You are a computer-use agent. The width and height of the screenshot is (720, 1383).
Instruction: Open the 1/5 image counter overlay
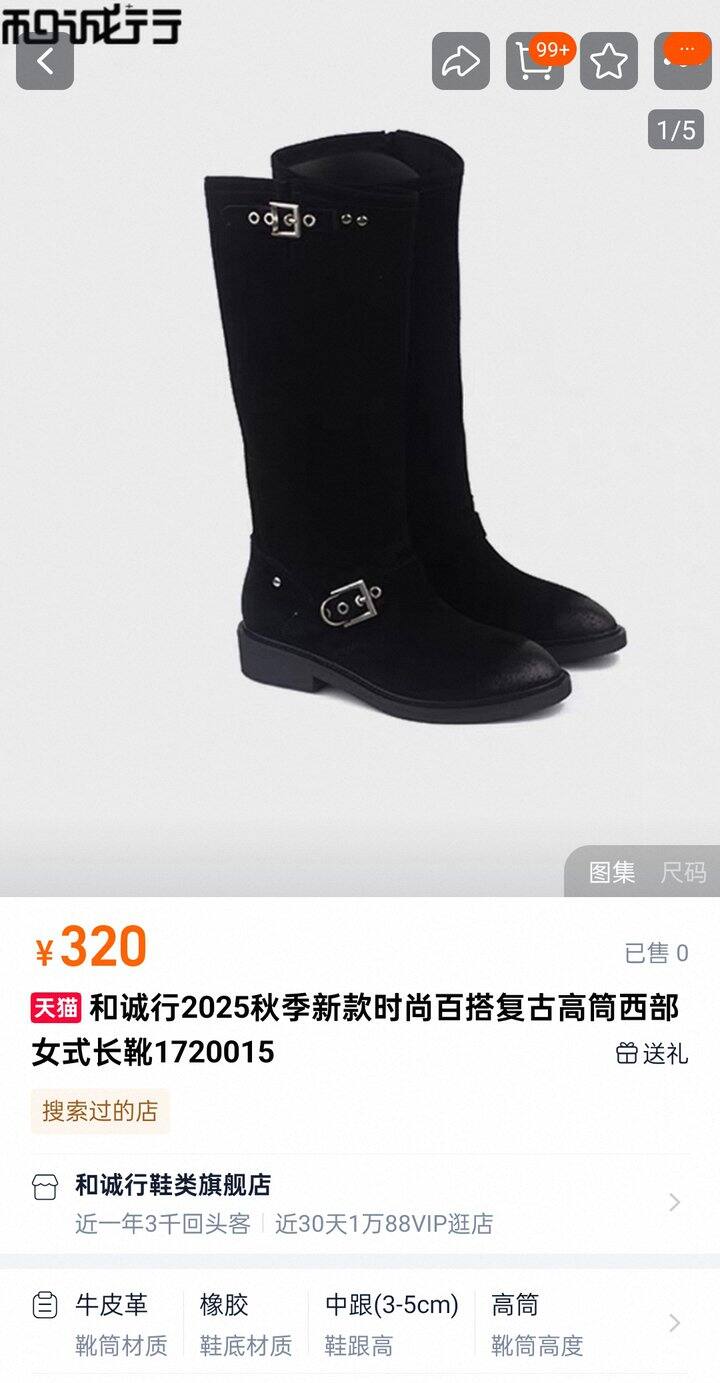pyautogui.click(x=677, y=128)
